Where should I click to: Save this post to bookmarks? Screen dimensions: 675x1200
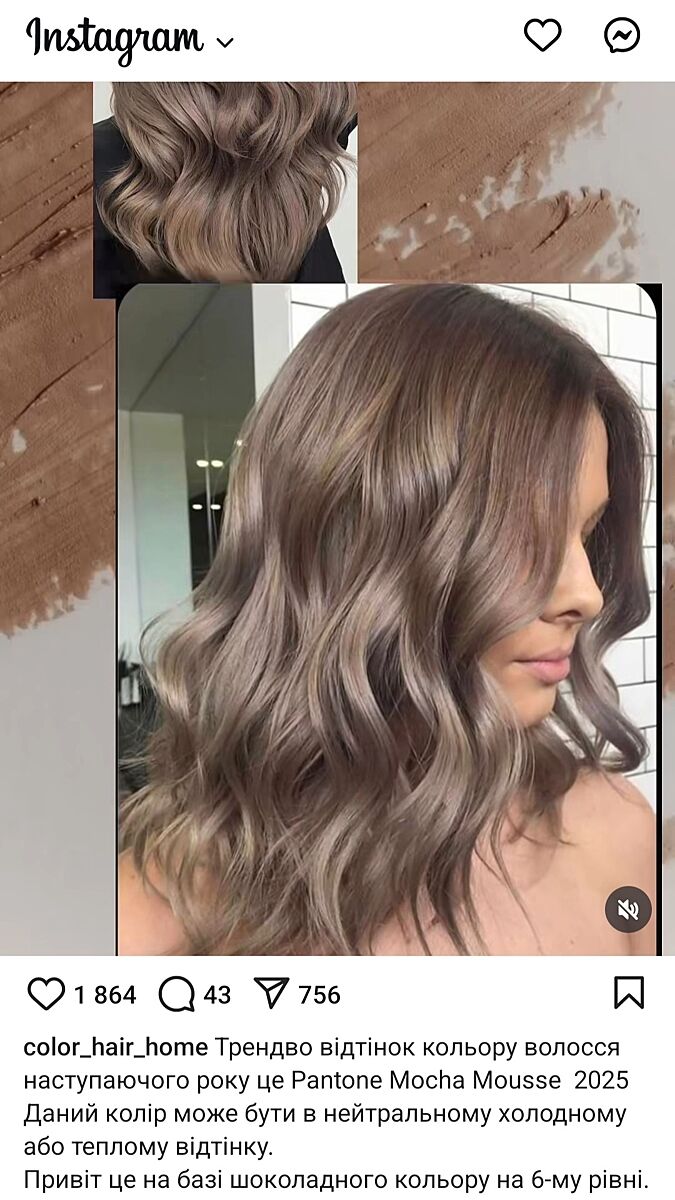click(x=628, y=993)
